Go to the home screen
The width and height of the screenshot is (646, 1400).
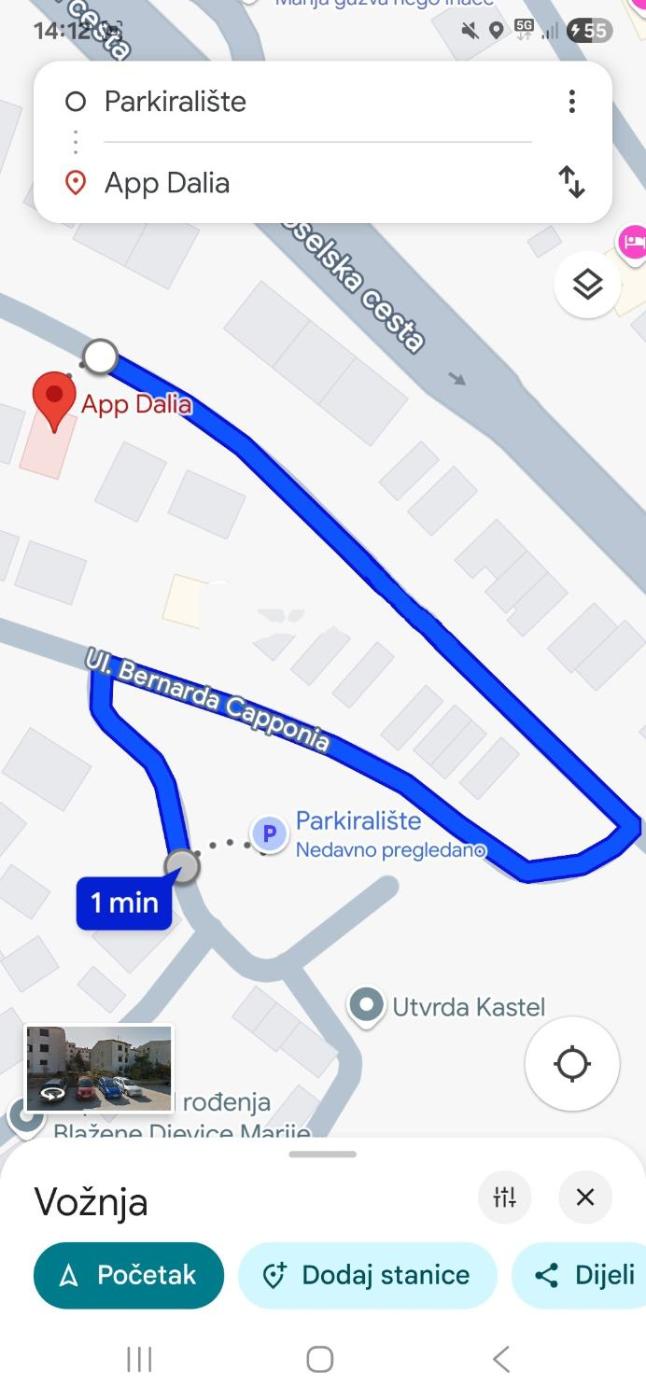pos(320,1359)
